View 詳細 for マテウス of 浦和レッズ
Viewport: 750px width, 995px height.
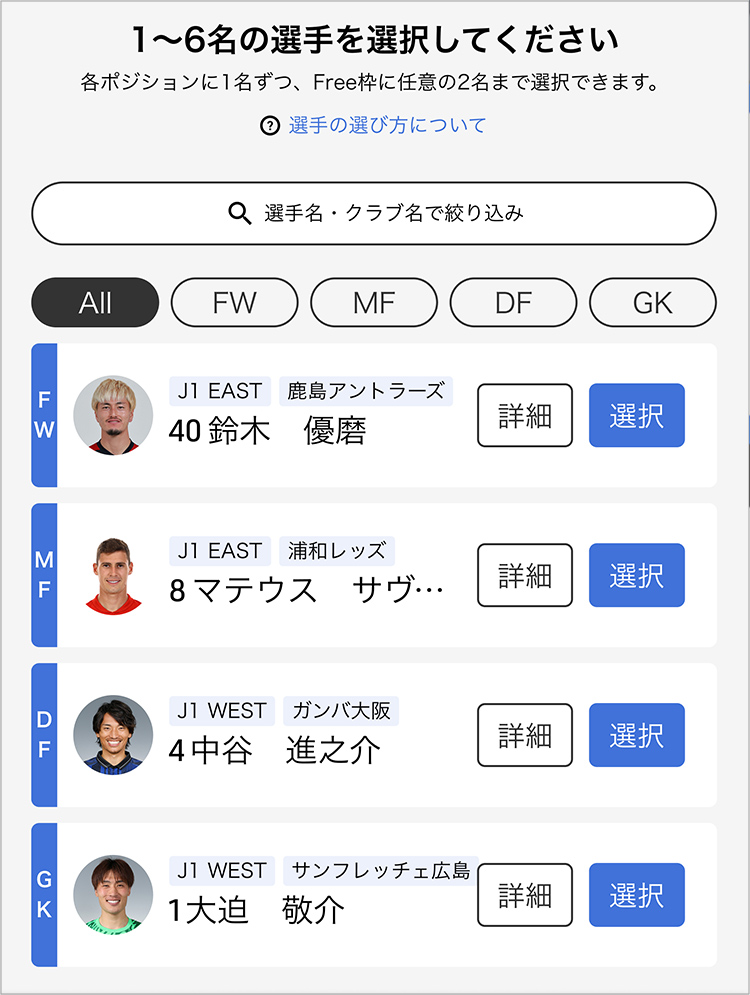[525, 575]
